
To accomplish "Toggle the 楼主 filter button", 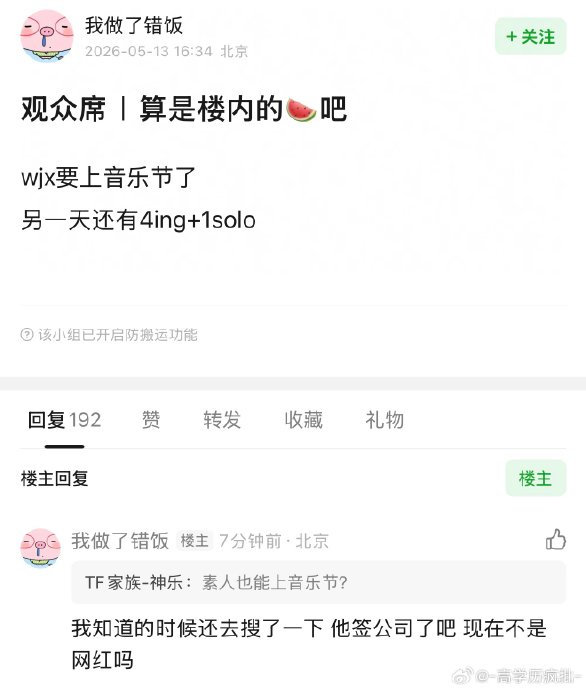I will coord(535,478).
